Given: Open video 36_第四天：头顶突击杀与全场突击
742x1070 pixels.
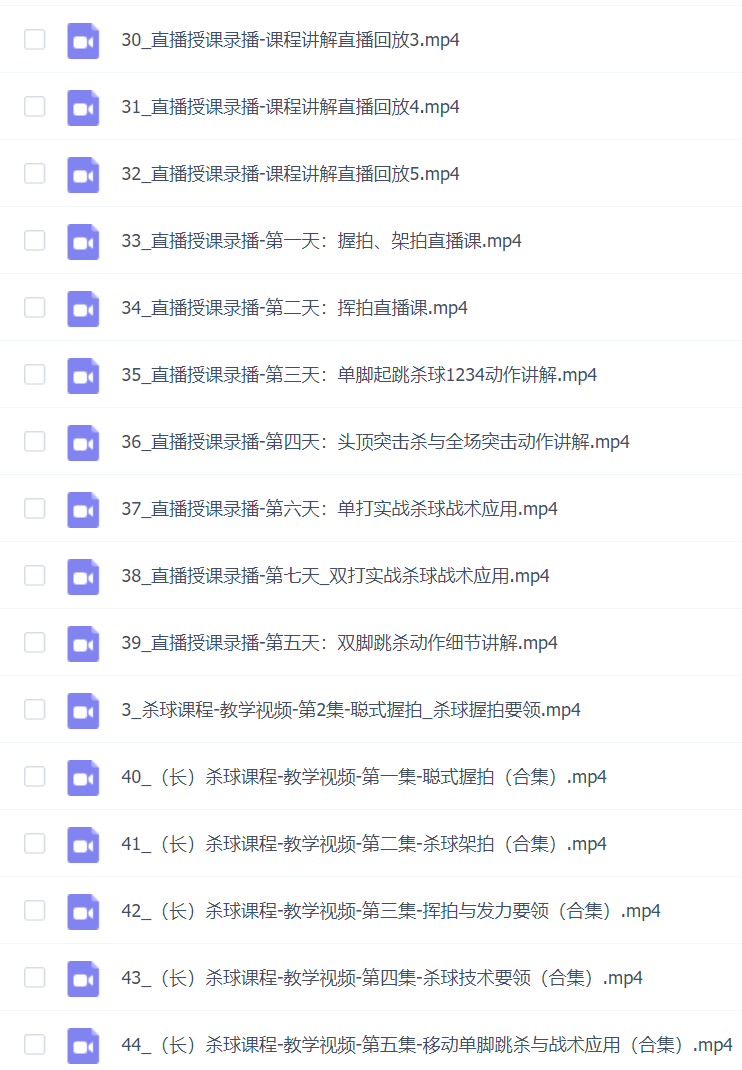Looking at the screenshot, I should point(375,442).
